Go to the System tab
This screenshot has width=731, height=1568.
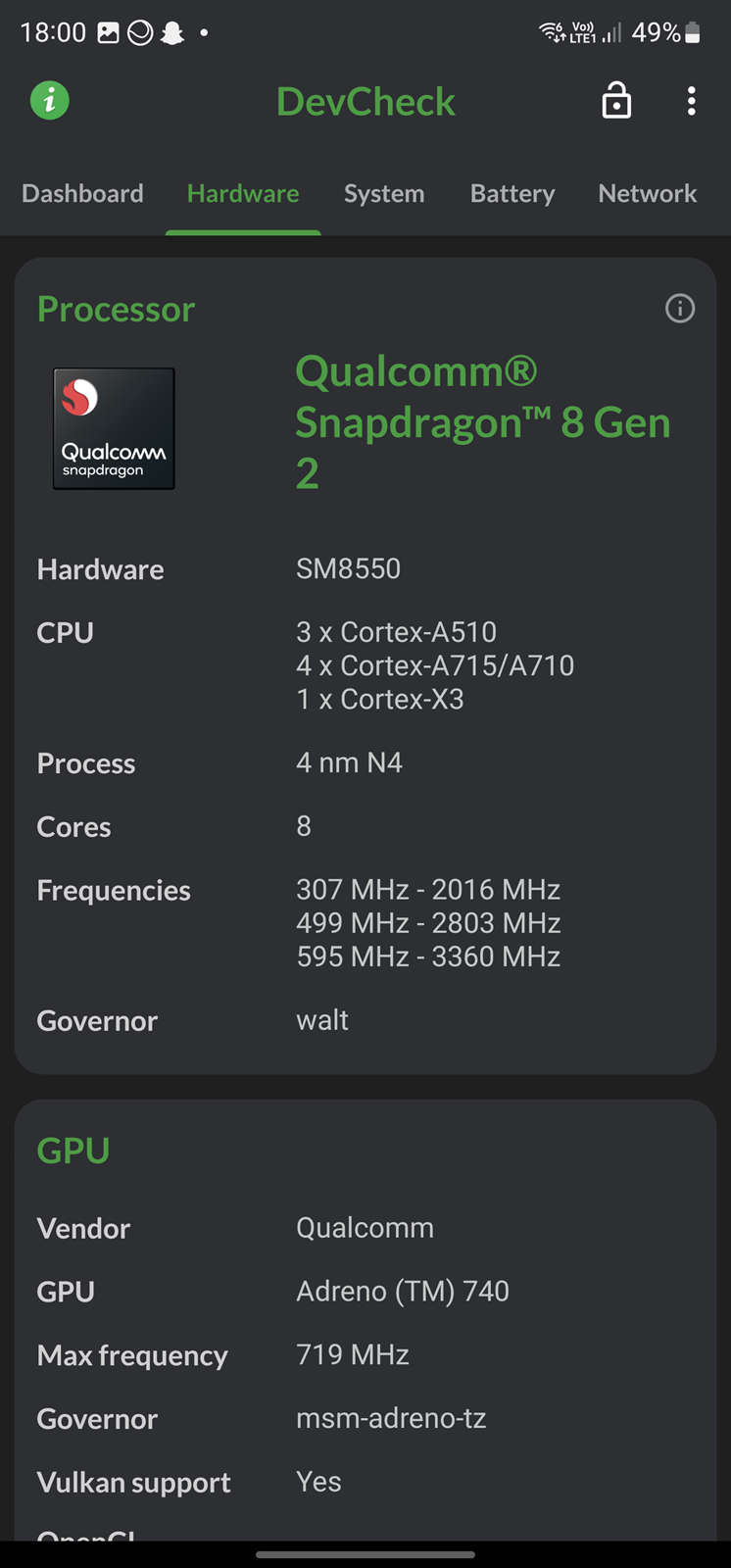click(x=384, y=193)
